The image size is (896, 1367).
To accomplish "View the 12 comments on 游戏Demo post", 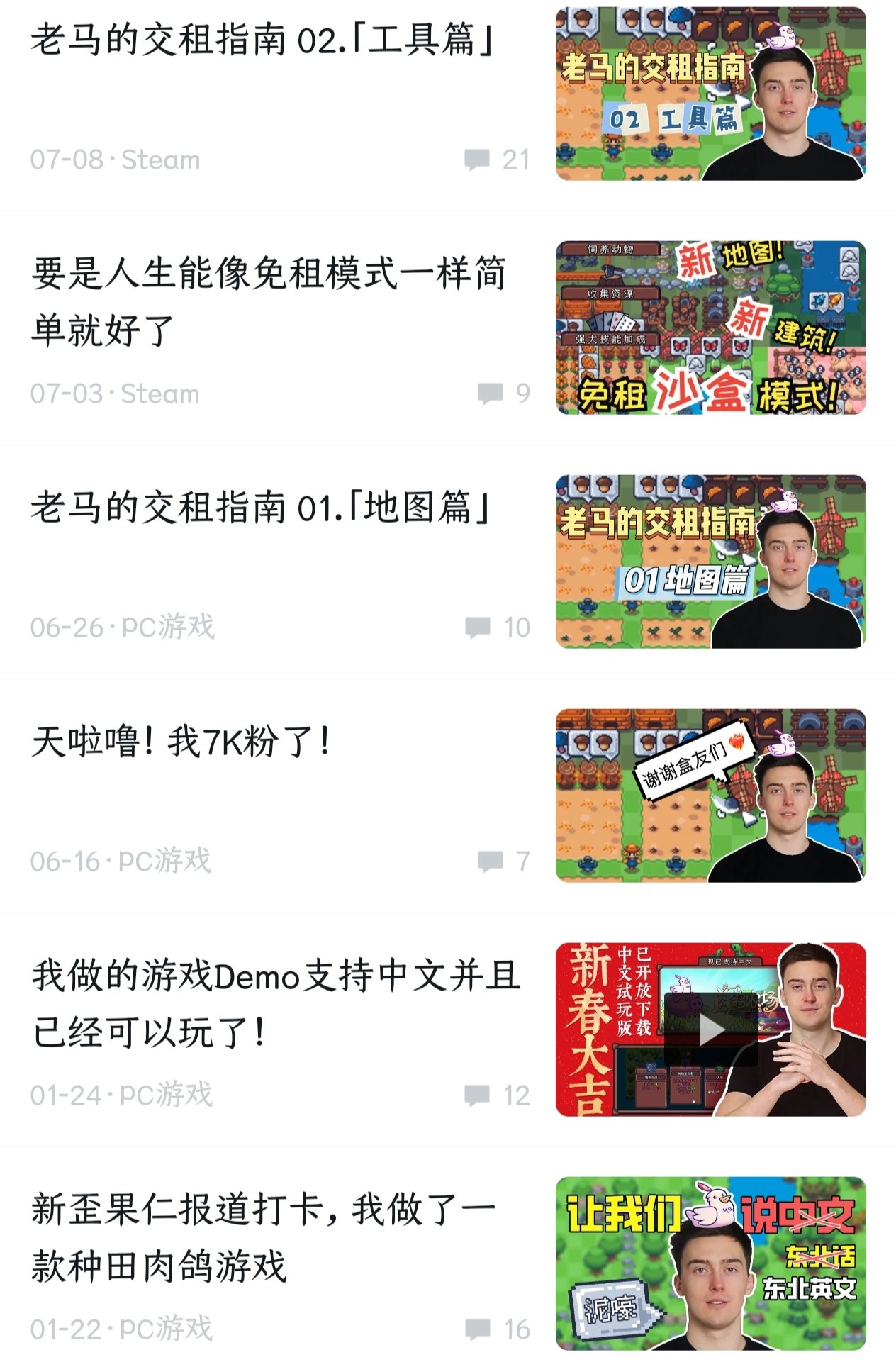I will (498, 1095).
